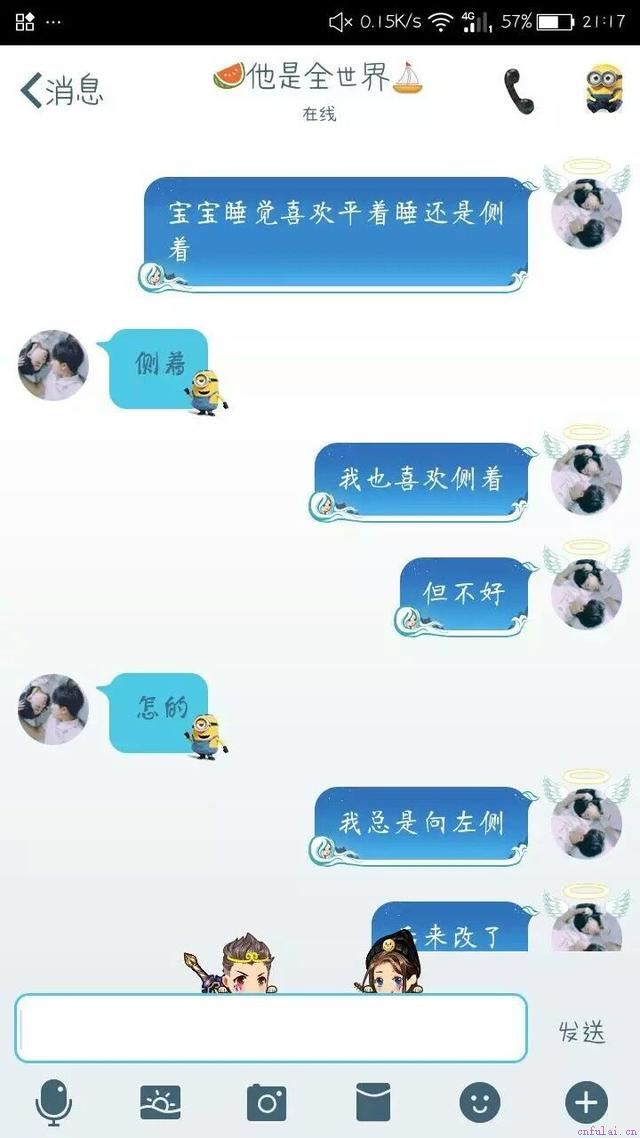Viewport: 640px width, 1138px height.
Task: View my profile avatar next to 我也喜欢侧着
Action: click(587, 479)
